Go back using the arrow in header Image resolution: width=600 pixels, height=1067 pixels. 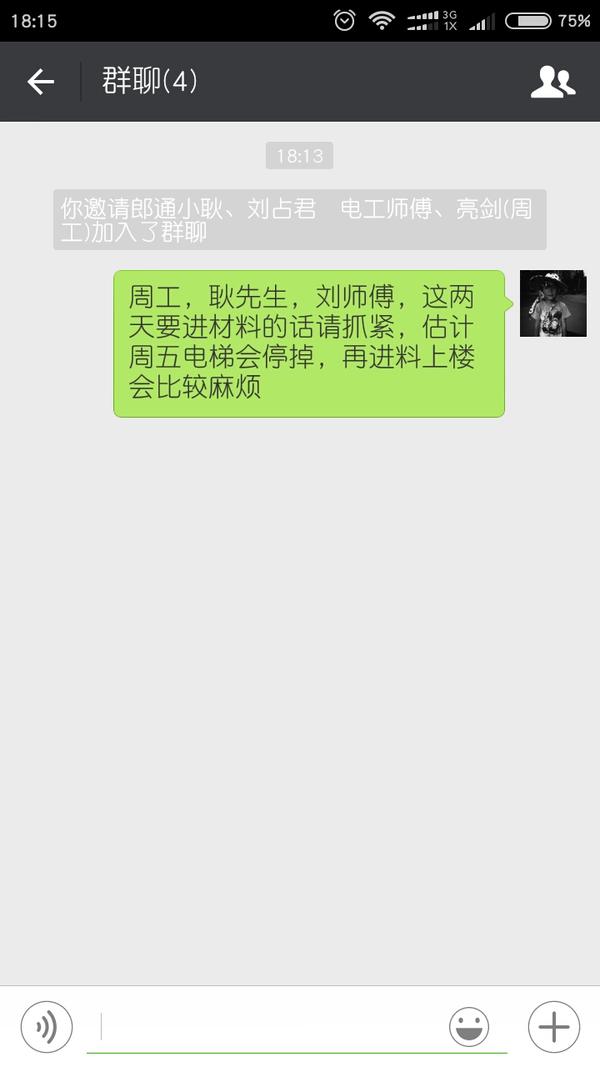[x=41, y=82]
